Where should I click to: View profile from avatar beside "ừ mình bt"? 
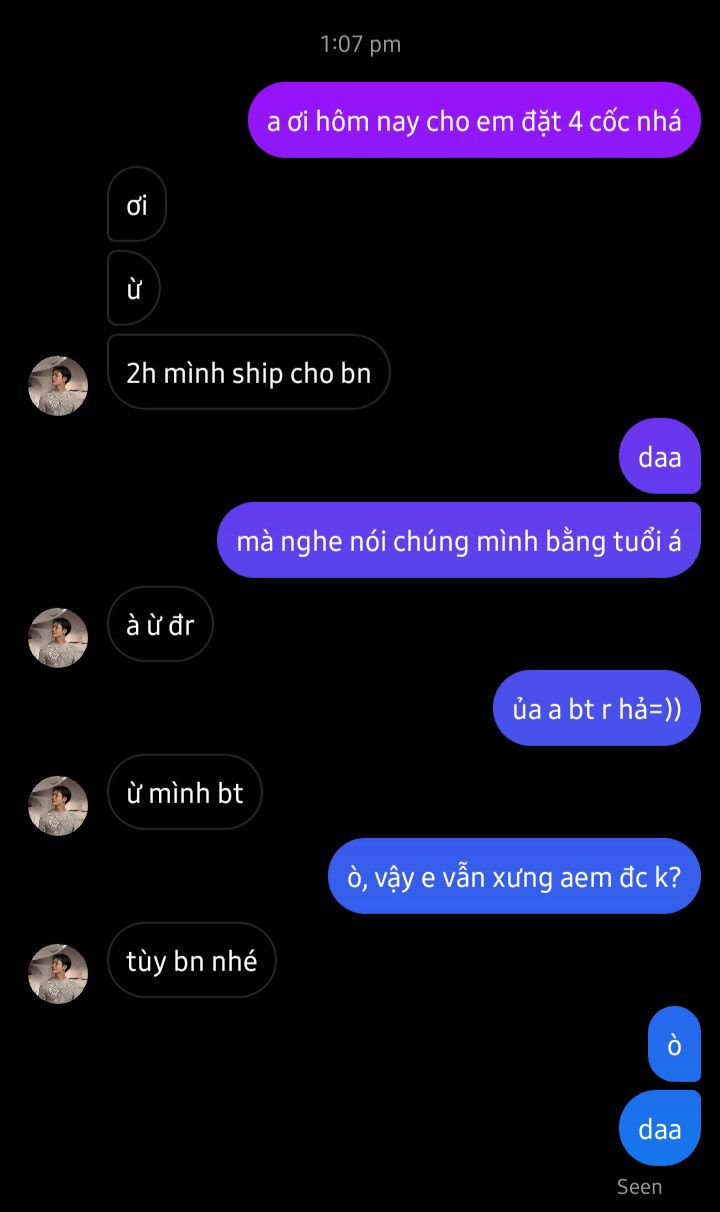[58, 806]
